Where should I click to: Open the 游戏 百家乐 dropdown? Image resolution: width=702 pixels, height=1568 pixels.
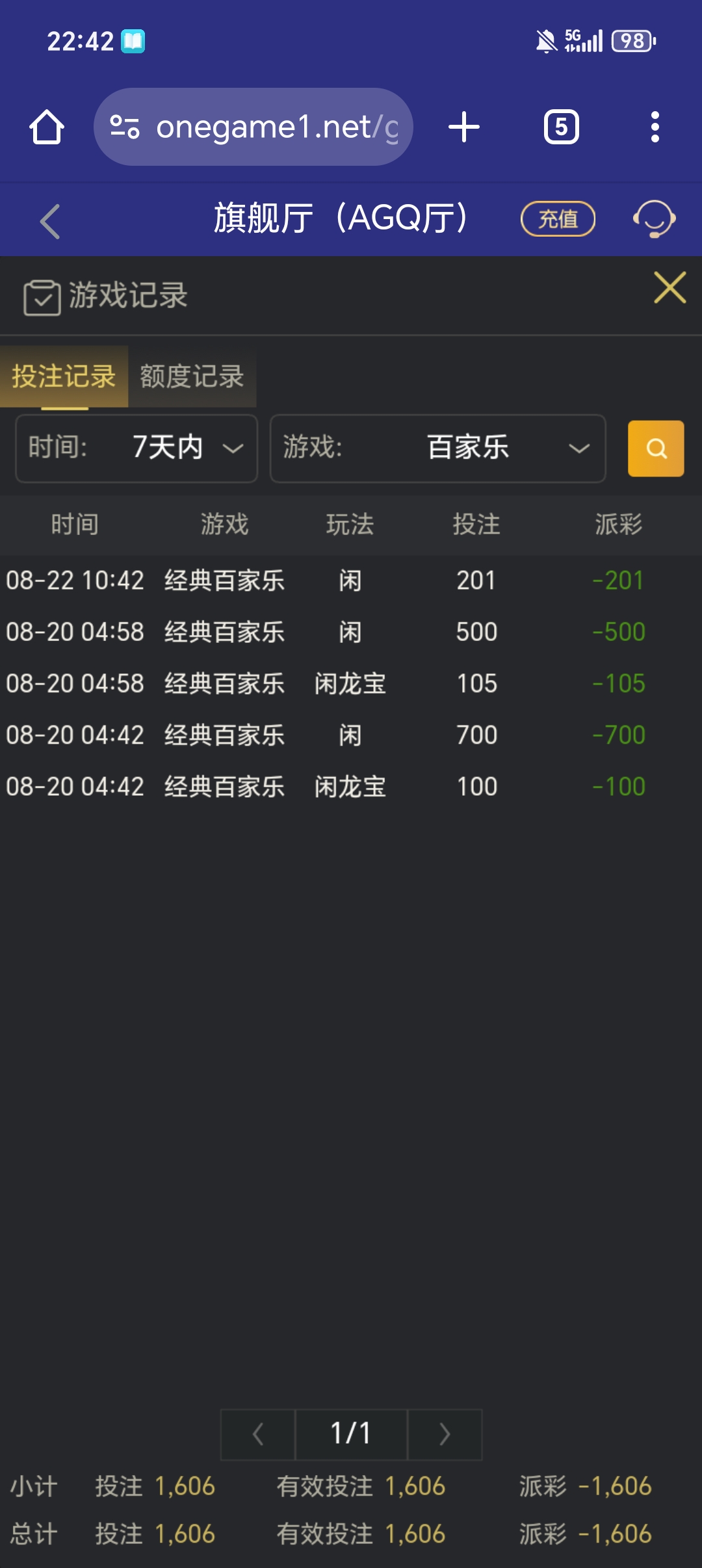(437, 449)
